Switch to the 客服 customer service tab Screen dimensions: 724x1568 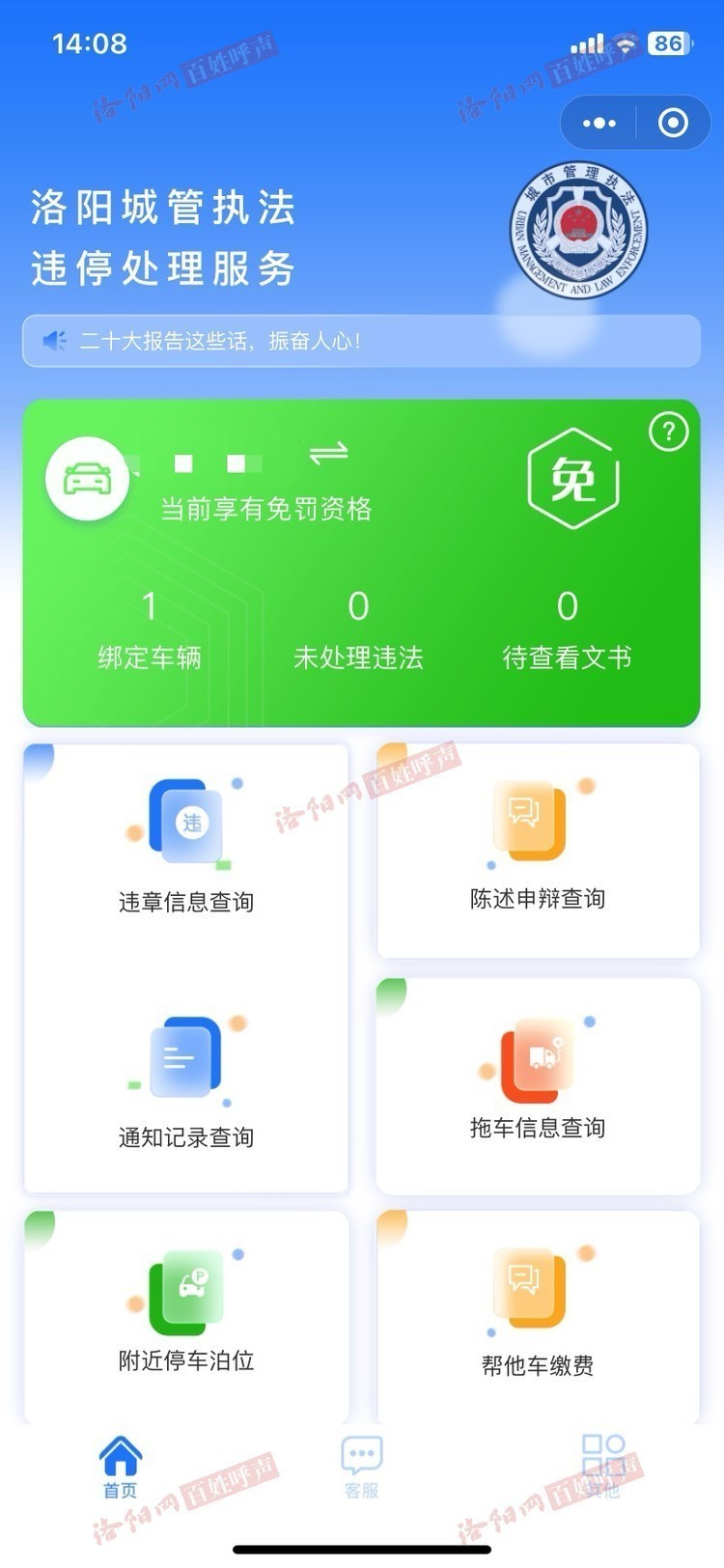tap(362, 1468)
